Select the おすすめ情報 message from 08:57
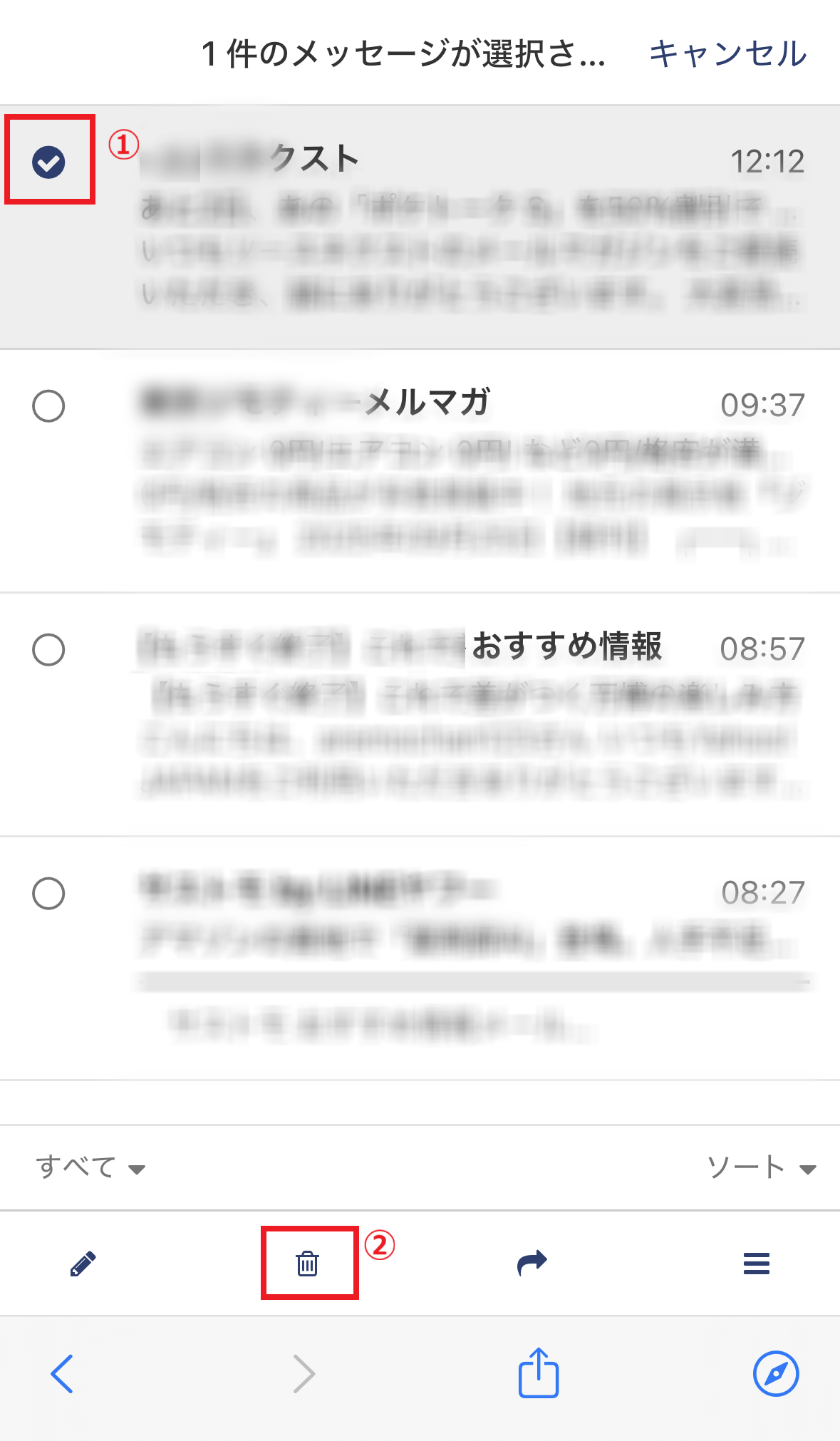This screenshot has width=840, height=1441. point(48,650)
